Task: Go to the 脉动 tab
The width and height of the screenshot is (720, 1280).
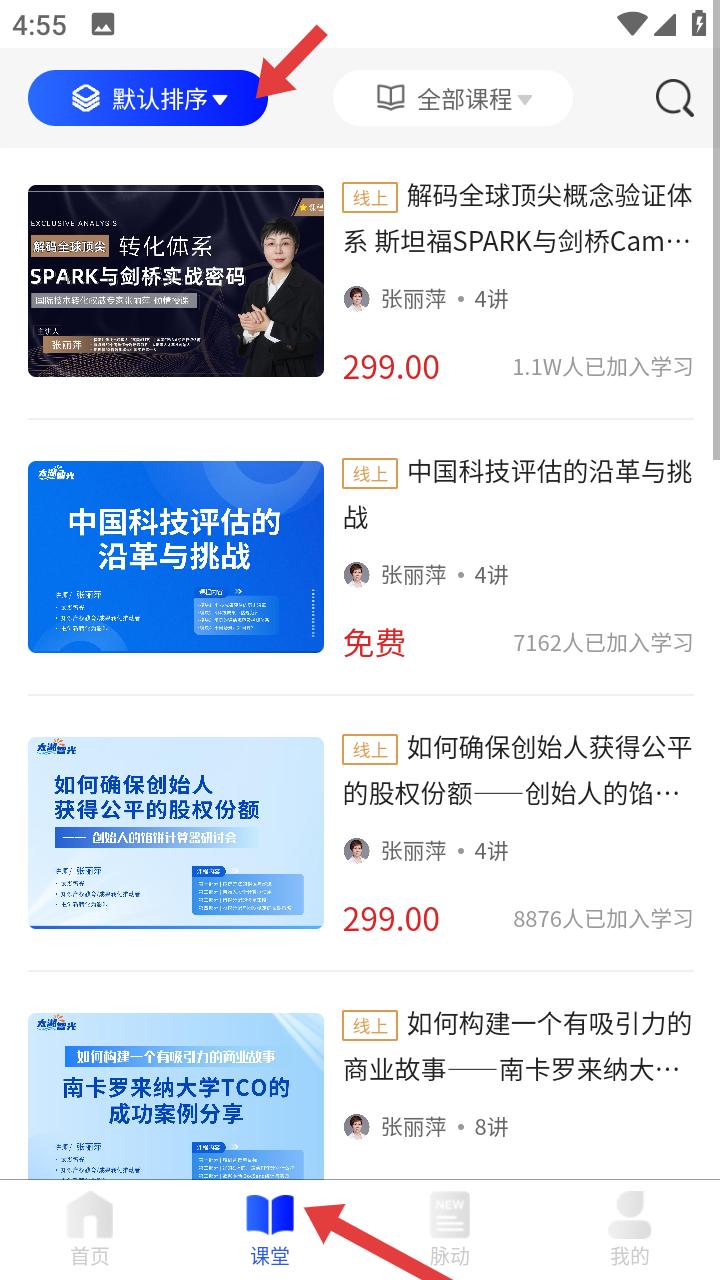Action: click(450, 1230)
